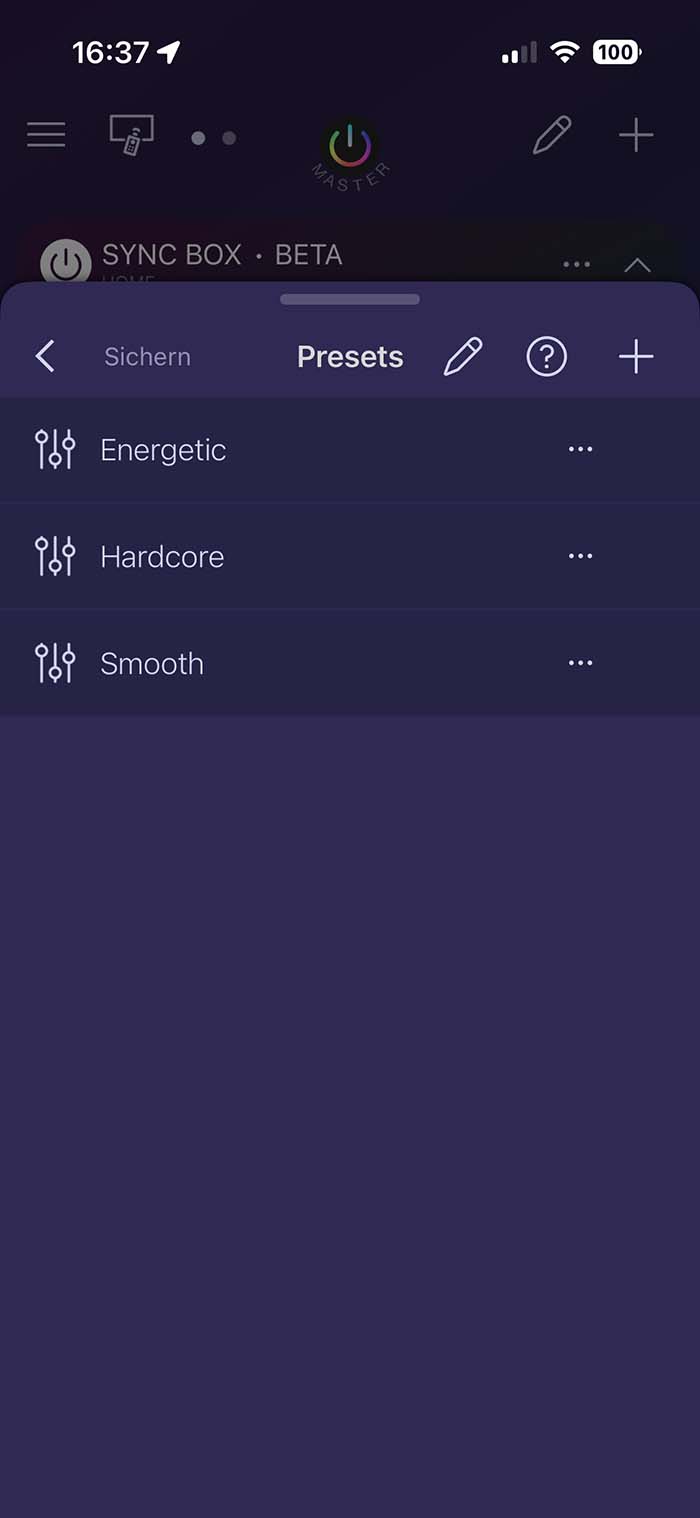Viewport: 700px width, 1518px height.
Task: Select the Energetic preset
Action: 163,450
